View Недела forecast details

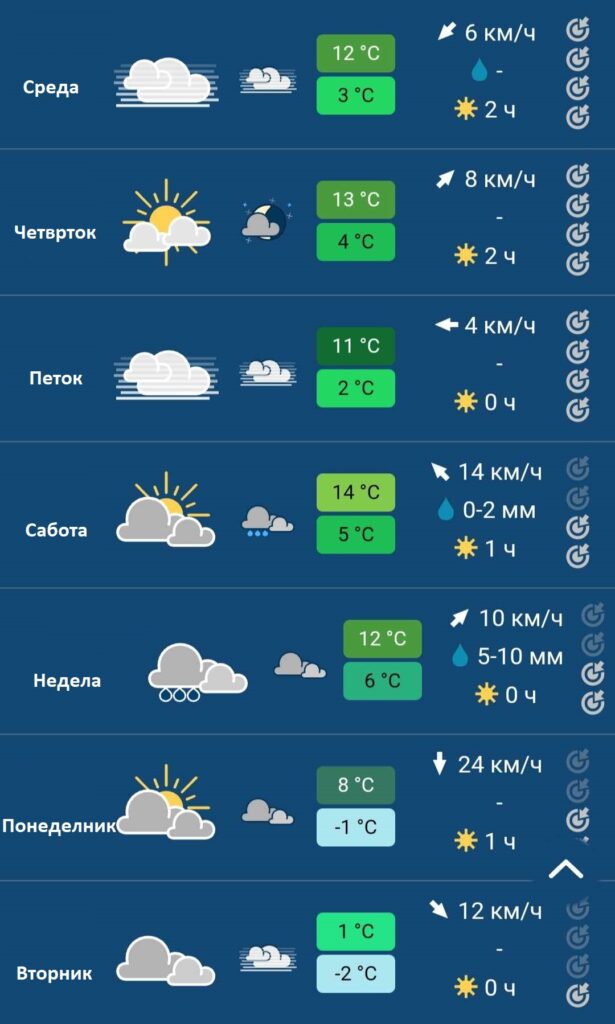[308, 661]
